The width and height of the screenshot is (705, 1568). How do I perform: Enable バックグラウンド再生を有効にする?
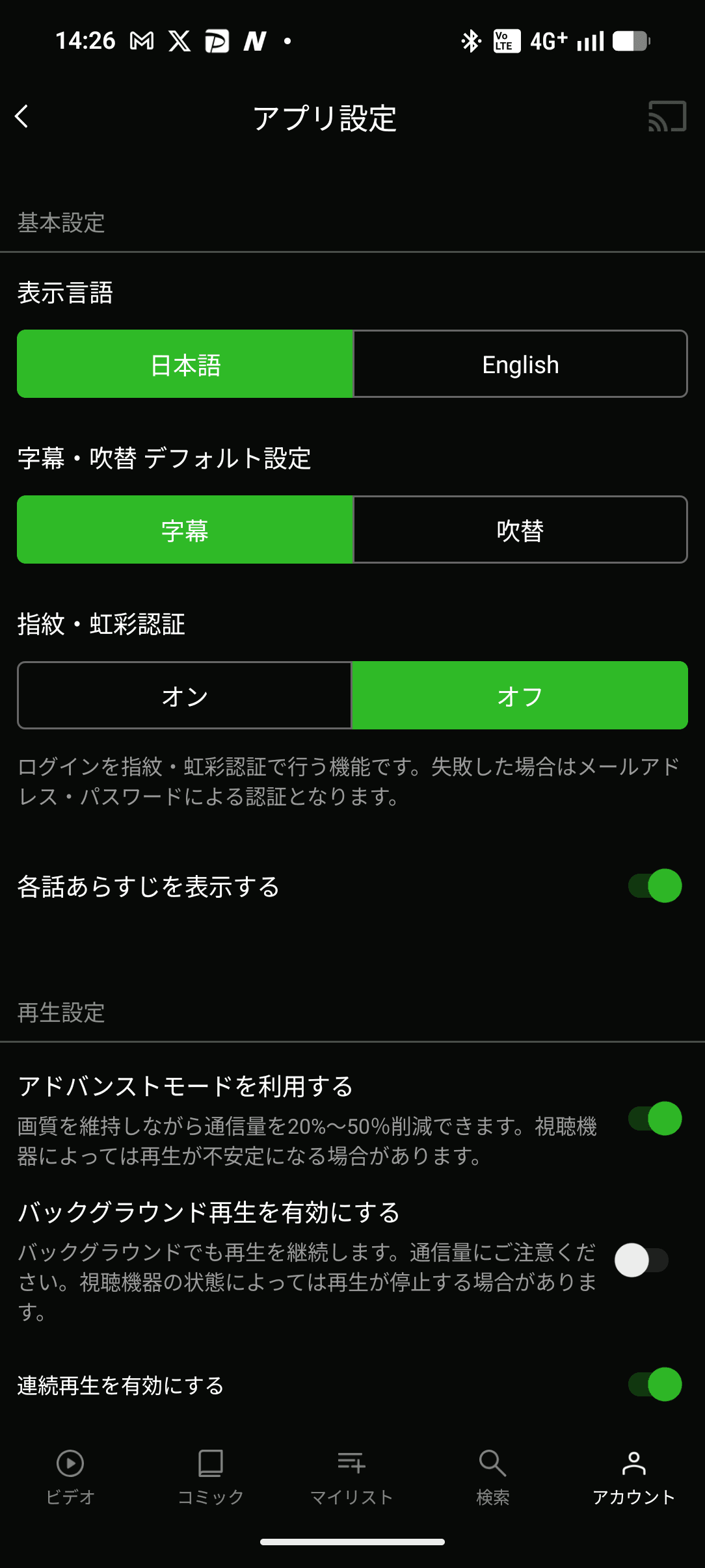tap(641, 1261)
